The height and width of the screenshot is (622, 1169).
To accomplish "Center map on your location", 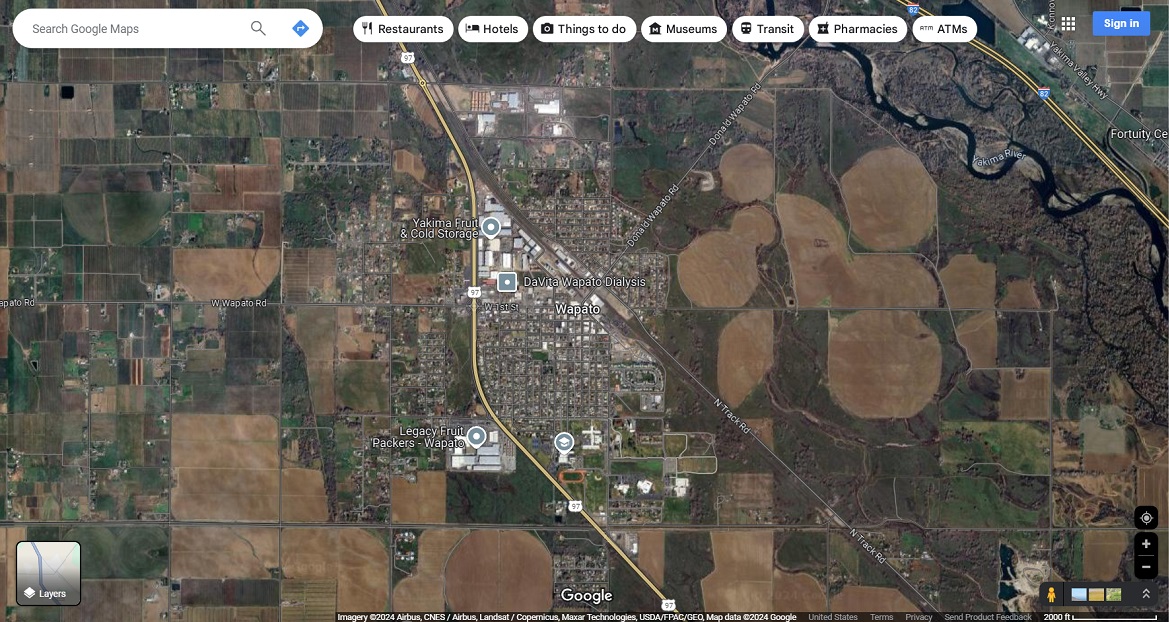I will coord(1146,518).
